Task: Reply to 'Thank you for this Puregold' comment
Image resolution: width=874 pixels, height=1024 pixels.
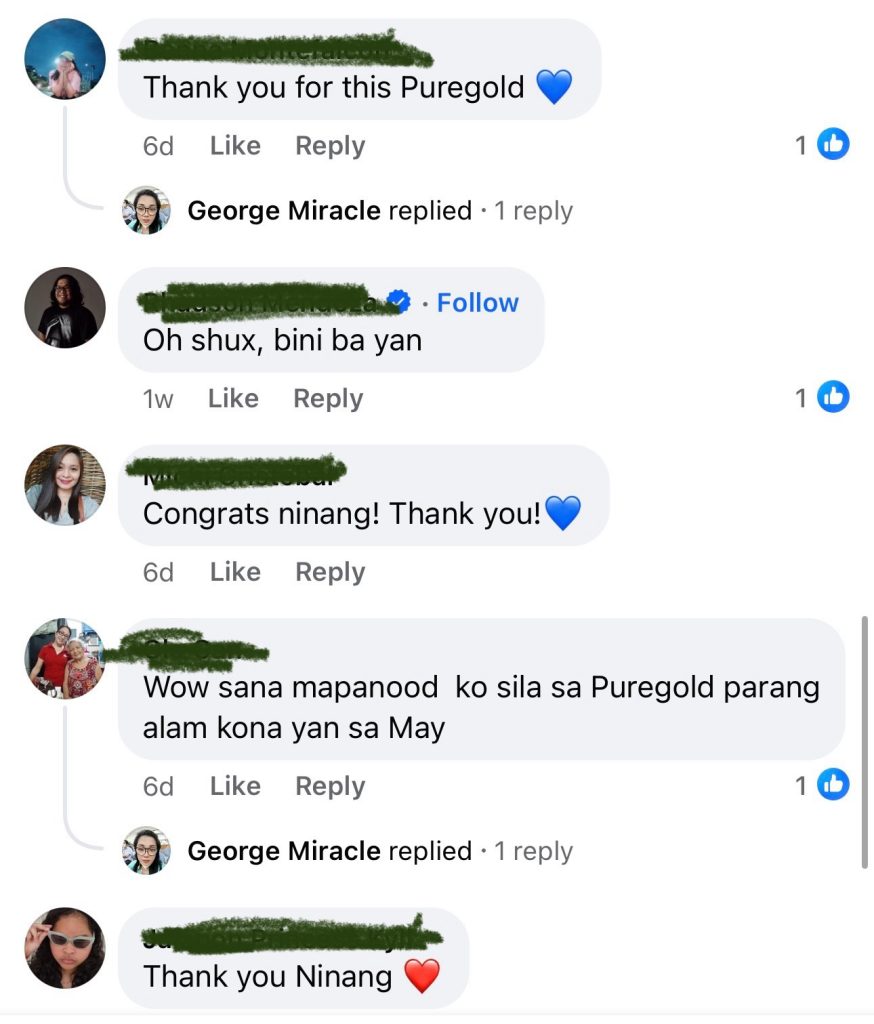Action: click(x=330, y=146)
